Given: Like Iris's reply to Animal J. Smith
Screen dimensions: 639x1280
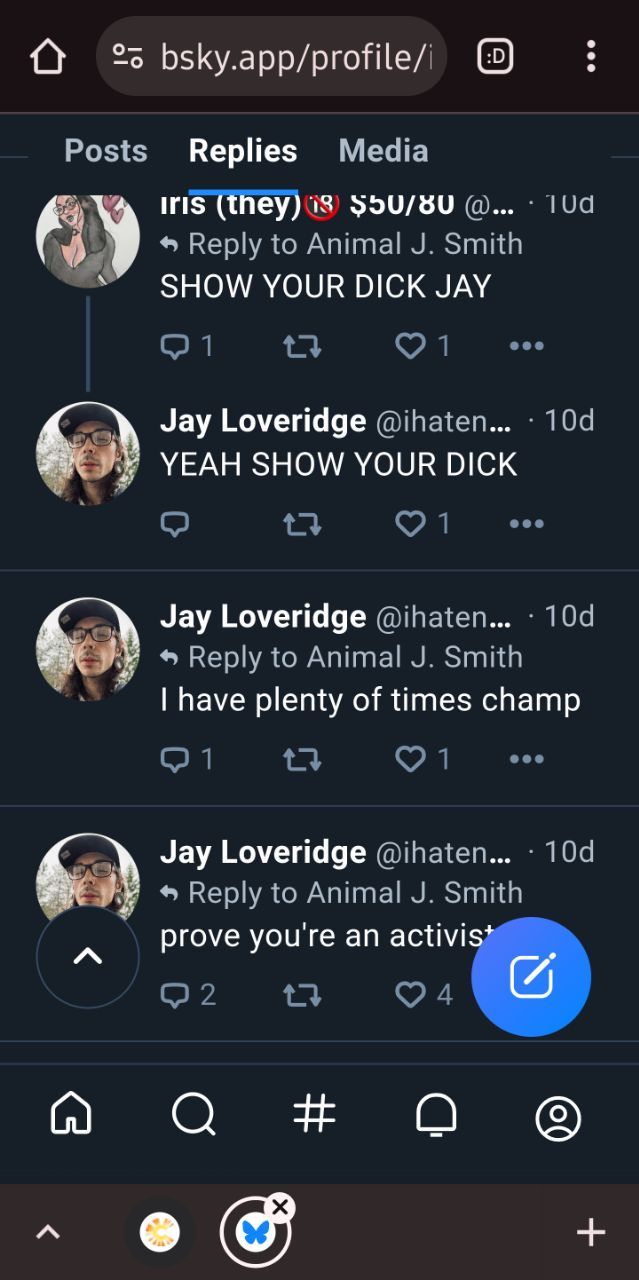Looking at the screenshot, I should point(410,346).
